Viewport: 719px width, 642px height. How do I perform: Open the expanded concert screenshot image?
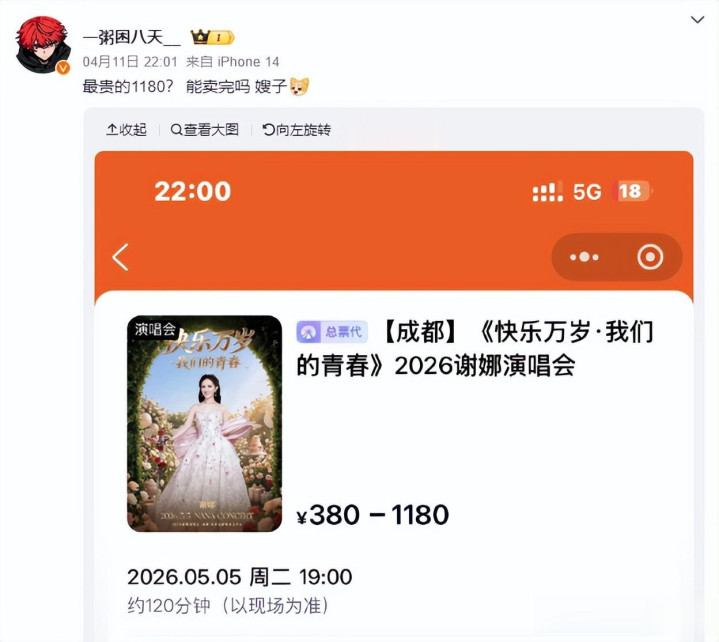394,400
